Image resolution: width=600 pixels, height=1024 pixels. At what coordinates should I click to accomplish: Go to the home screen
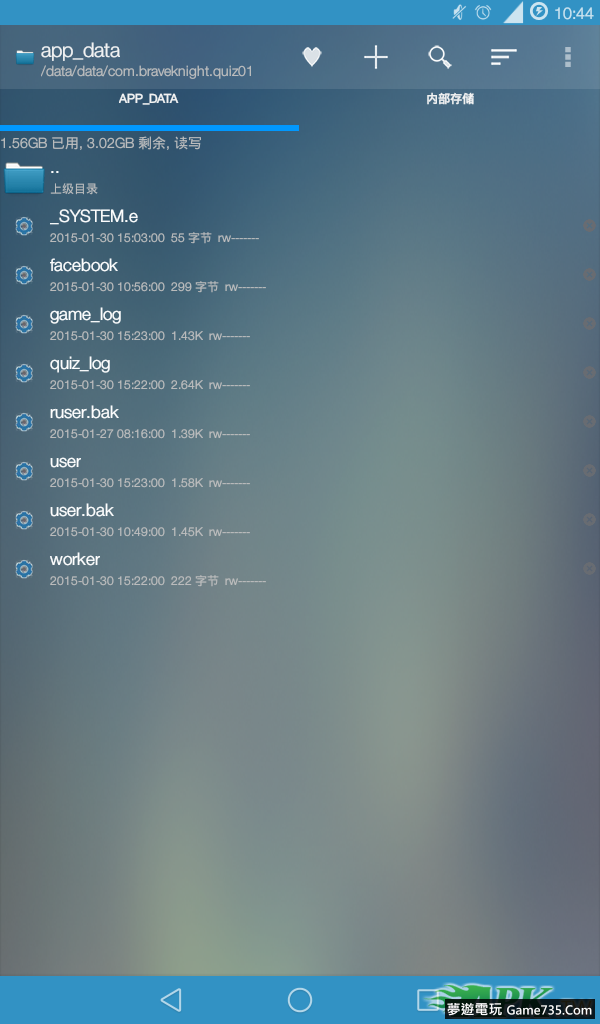[x=299, y=999]
